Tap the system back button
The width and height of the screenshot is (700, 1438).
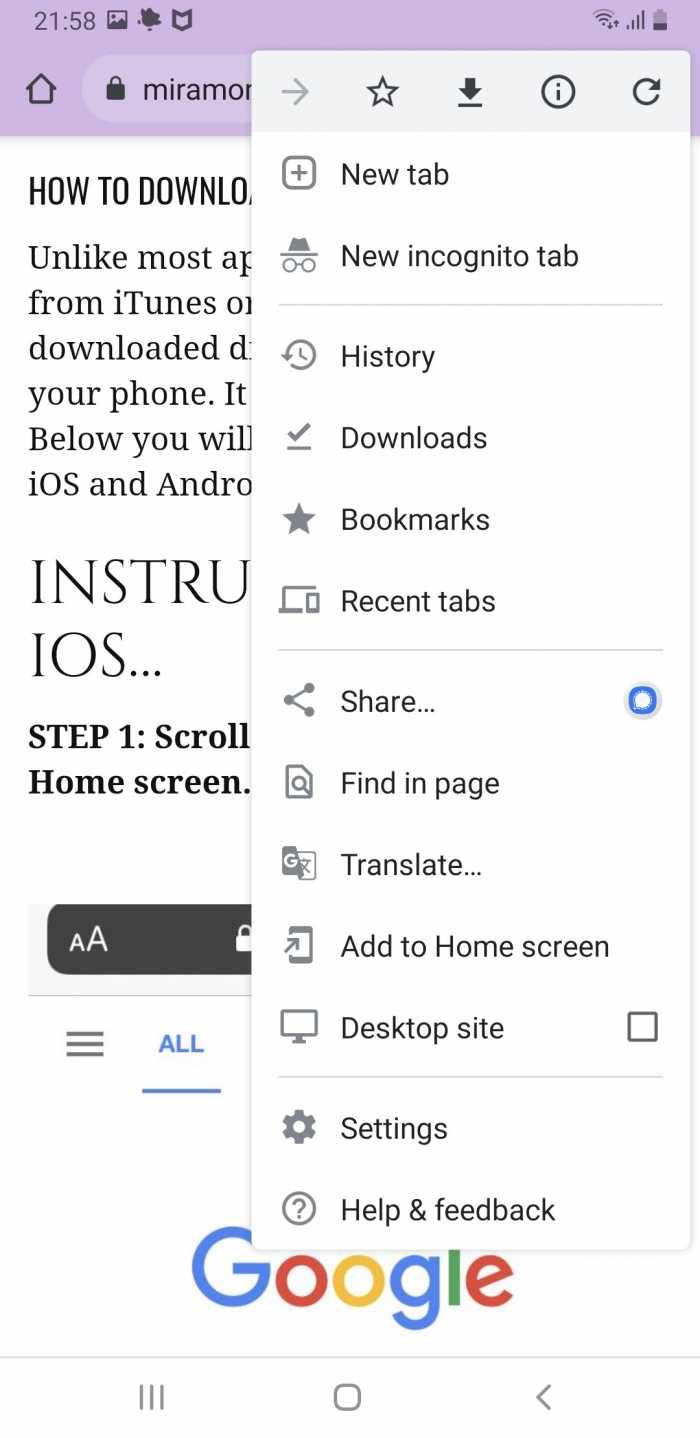tap(543, 1397)
